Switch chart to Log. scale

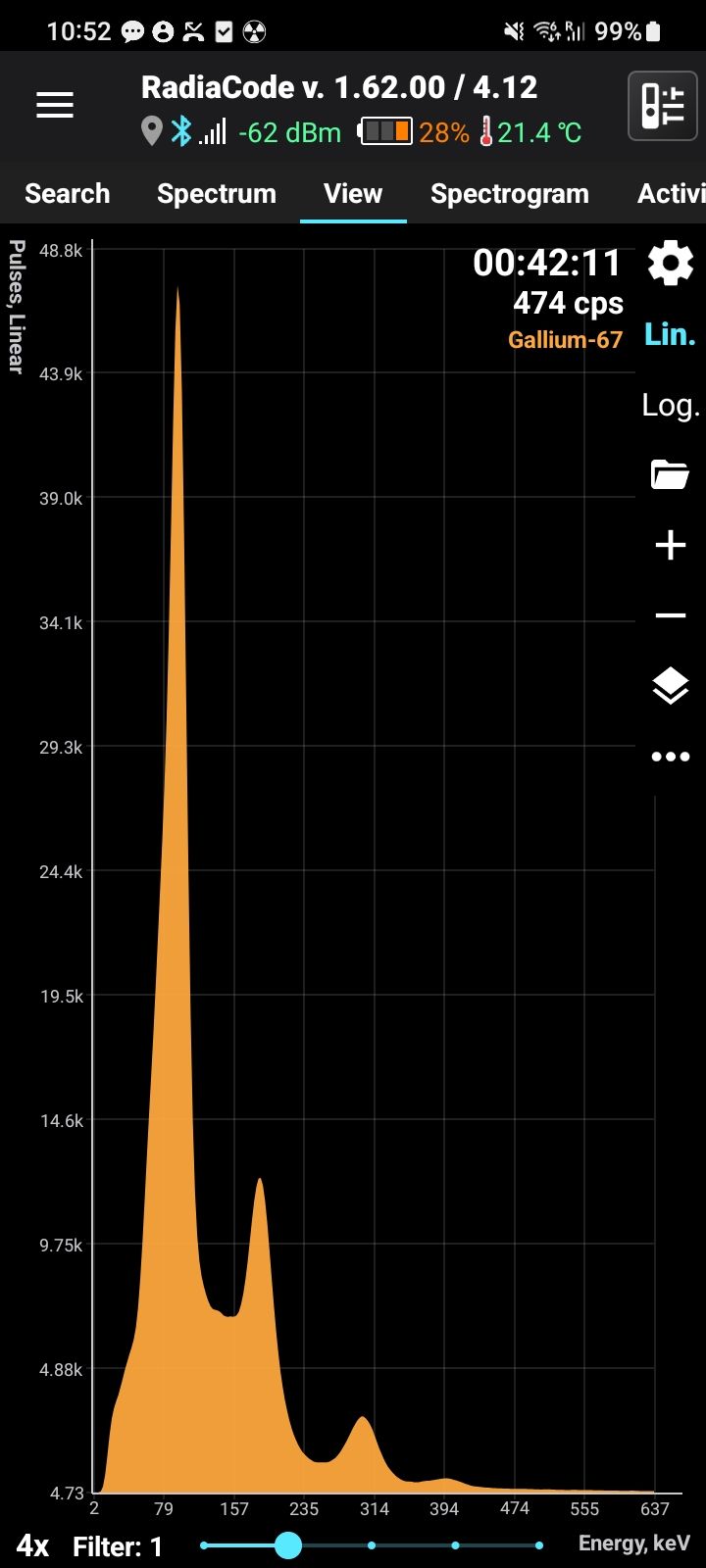coord(671,405)
